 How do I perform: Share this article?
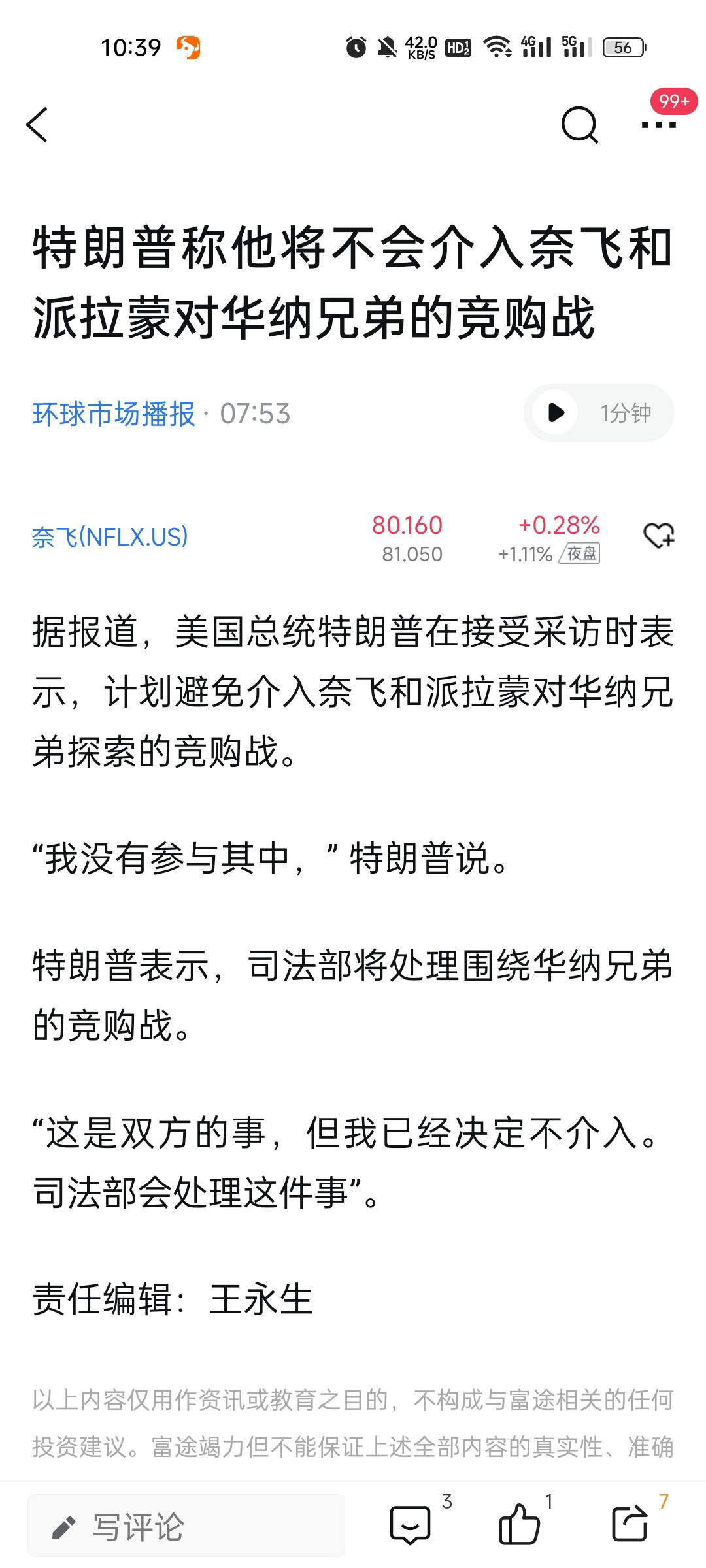pyautogui.click(x=630, y=1525)
